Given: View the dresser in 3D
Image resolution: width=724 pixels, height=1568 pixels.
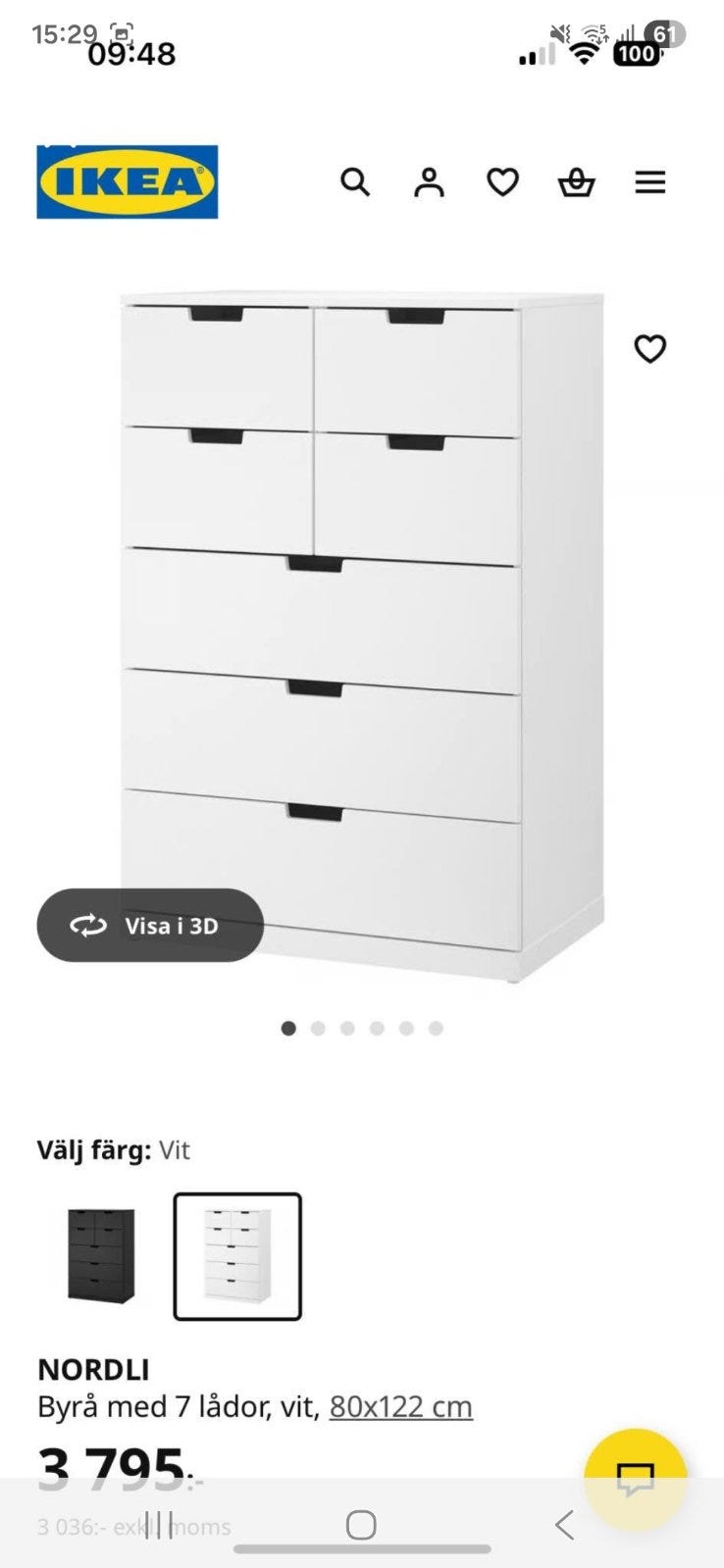Looking at the screenshot, I should pos(150,926).
